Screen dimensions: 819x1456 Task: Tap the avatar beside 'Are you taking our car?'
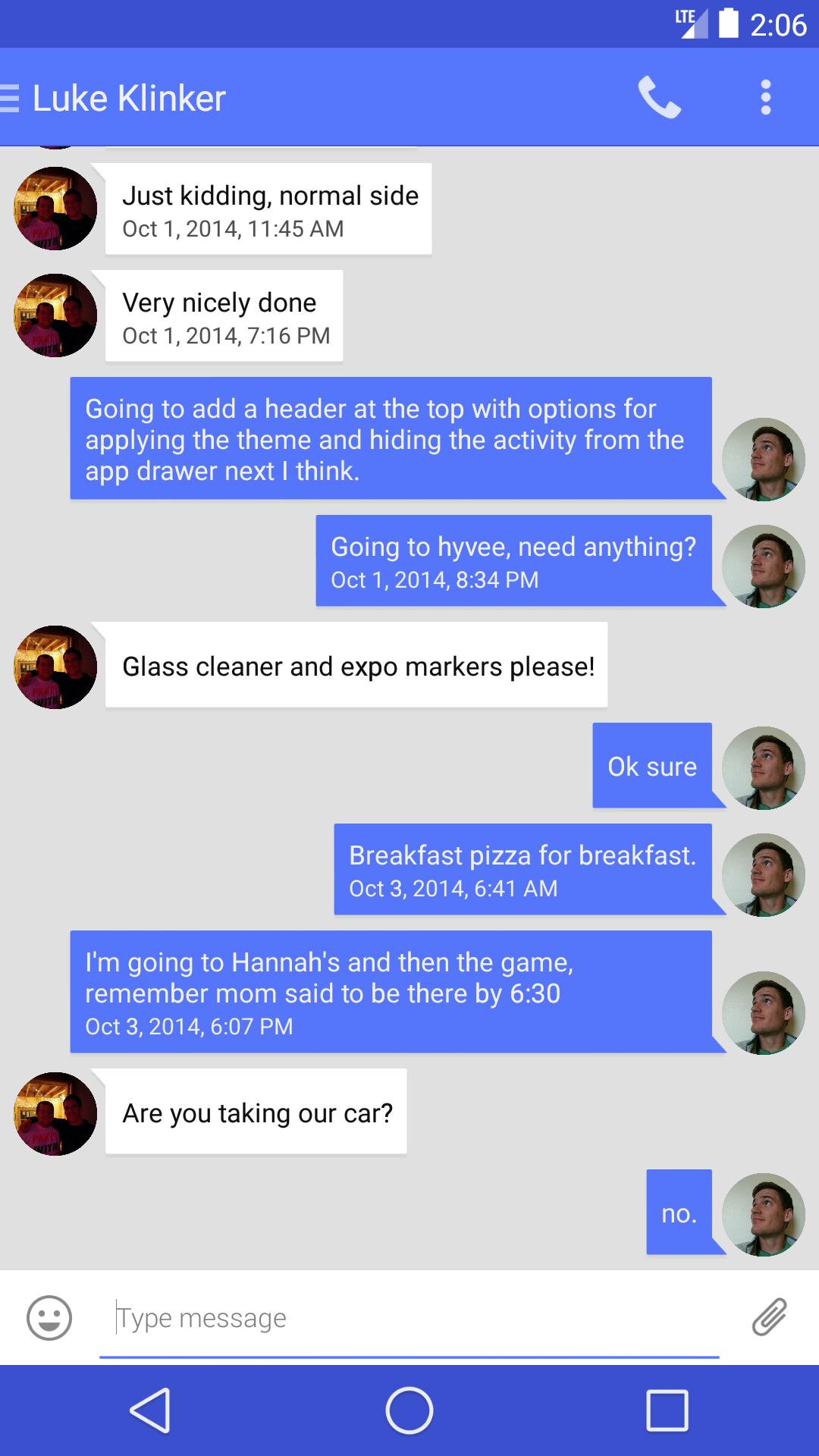pos(55,1113)
